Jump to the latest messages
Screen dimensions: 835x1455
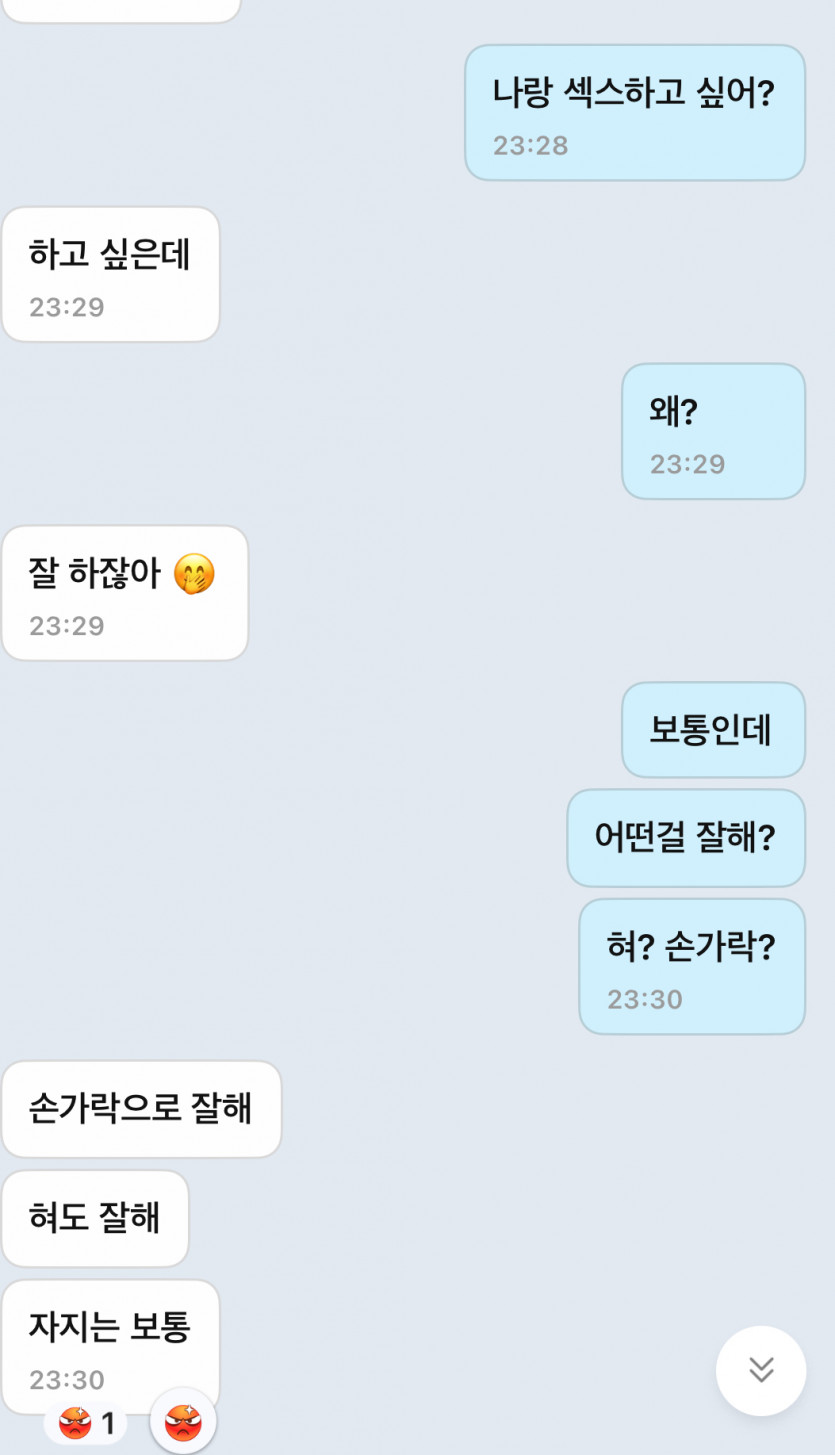(x=761, y=1370)
